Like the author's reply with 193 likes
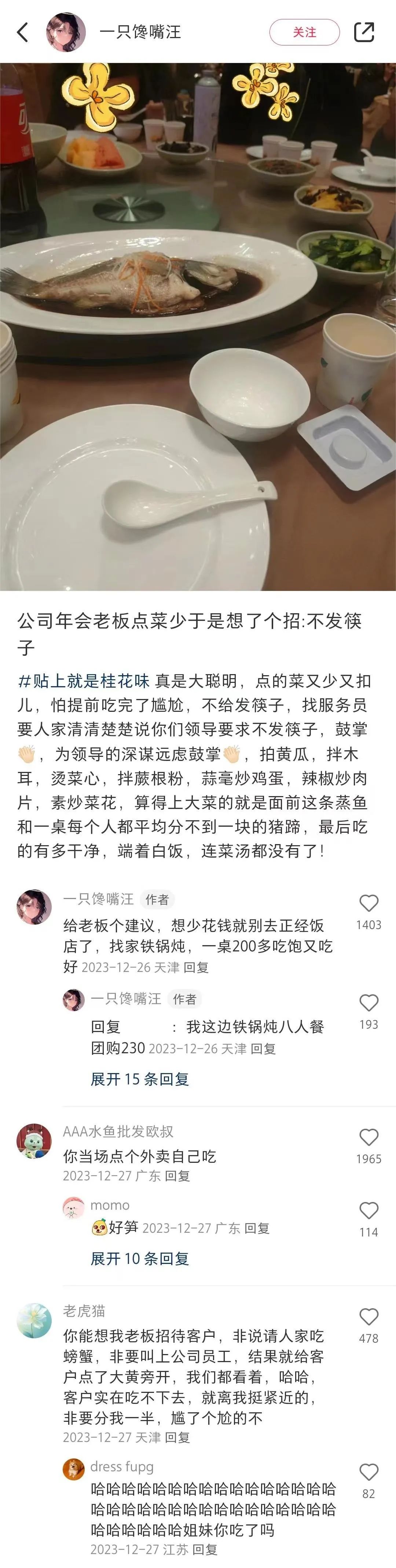396x1568 pixels. click(368, 1003)
